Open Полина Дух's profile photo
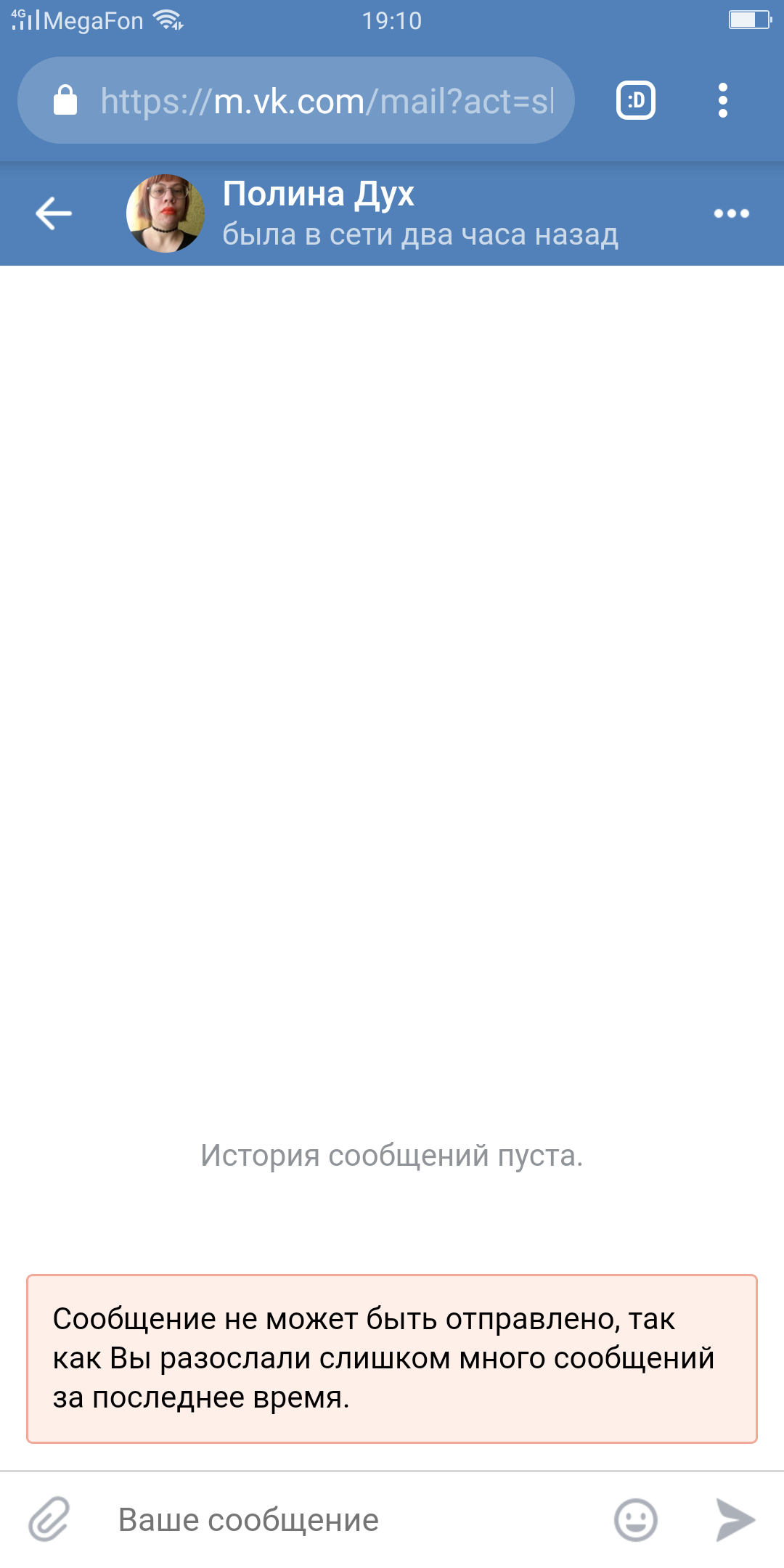 point(166,213)
